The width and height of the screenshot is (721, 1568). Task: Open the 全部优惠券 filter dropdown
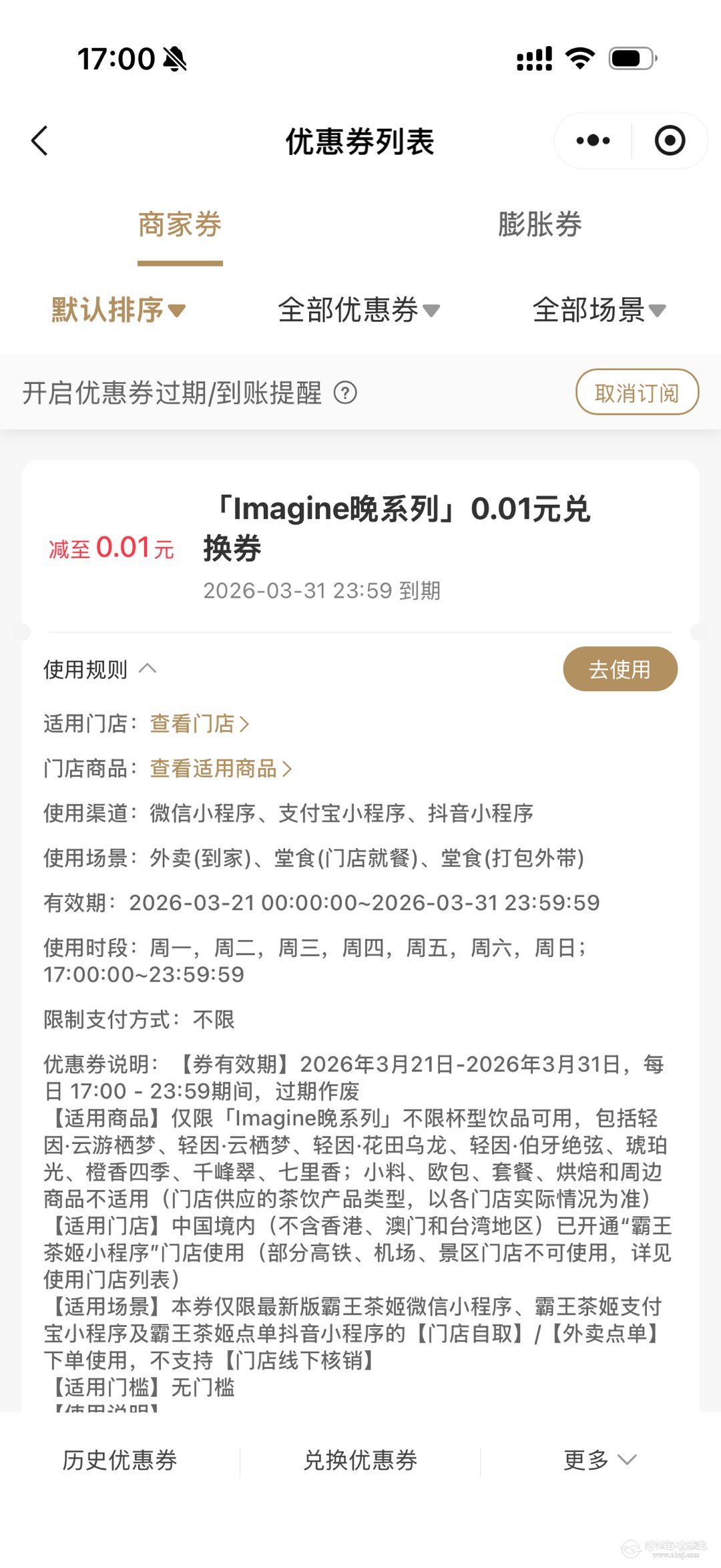pos(358,310)
